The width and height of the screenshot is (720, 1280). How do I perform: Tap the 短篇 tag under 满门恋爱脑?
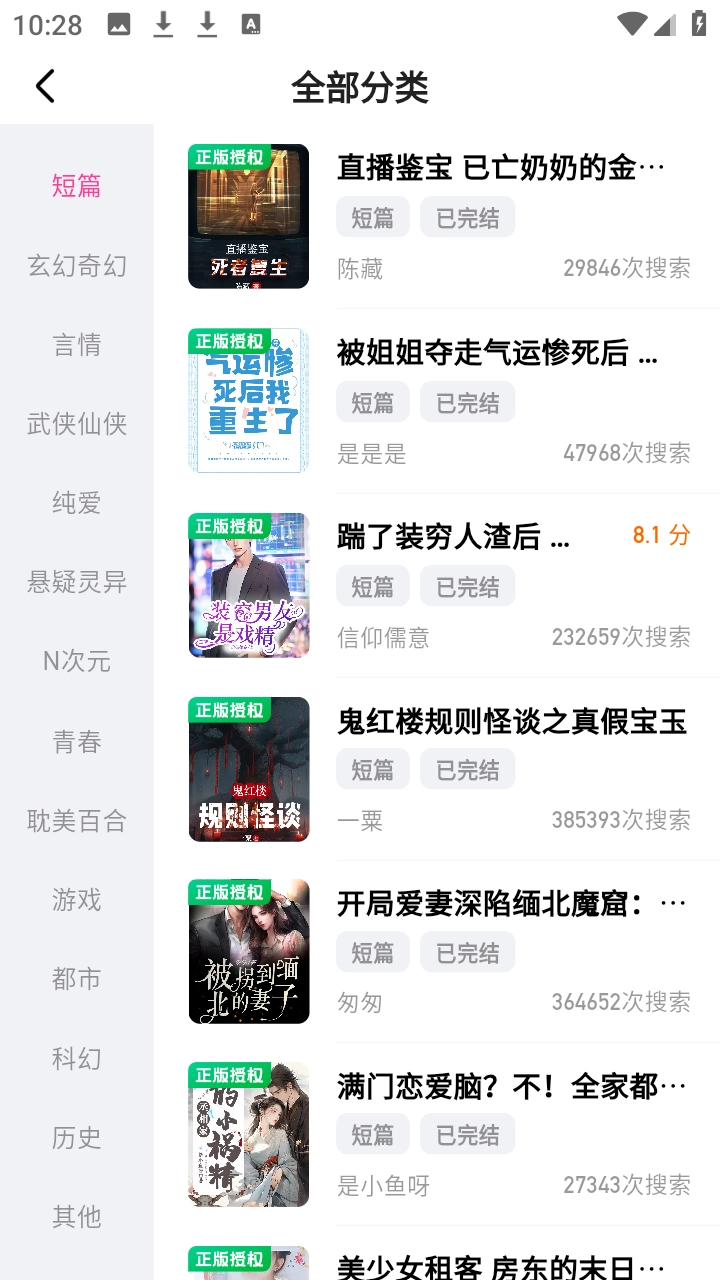click(x=373, y=1133)
